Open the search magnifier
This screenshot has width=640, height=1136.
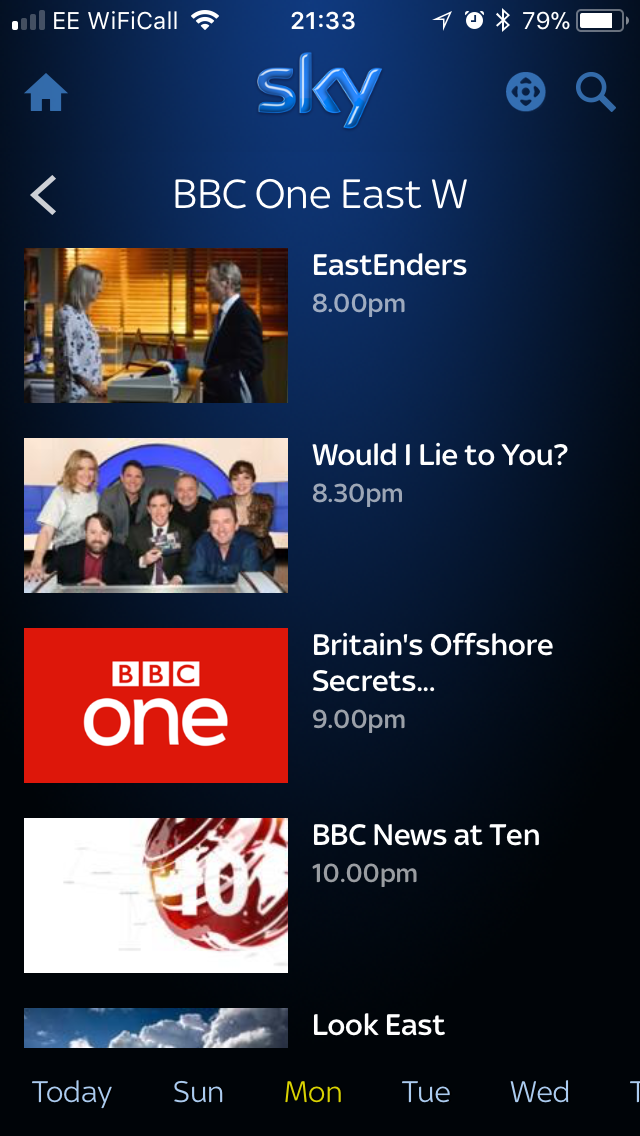coord(595,93)
